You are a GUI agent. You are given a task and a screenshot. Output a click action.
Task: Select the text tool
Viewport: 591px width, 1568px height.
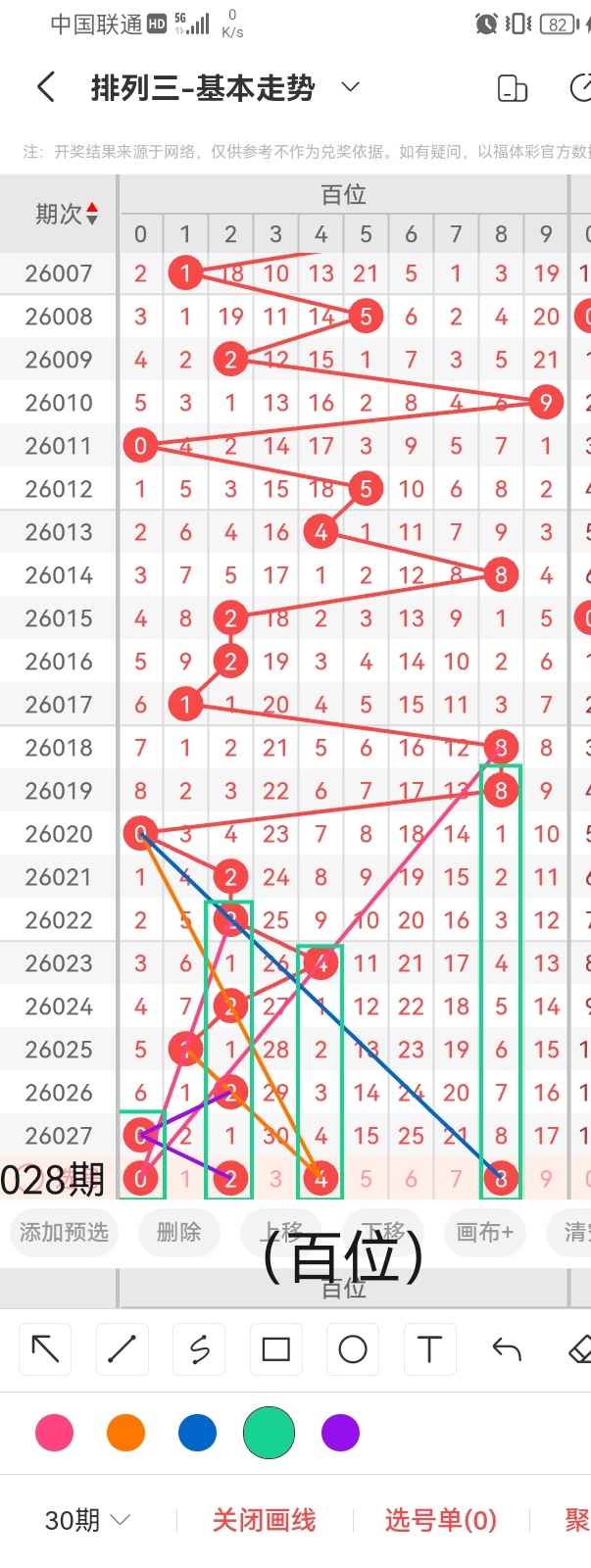point(429,1349)
